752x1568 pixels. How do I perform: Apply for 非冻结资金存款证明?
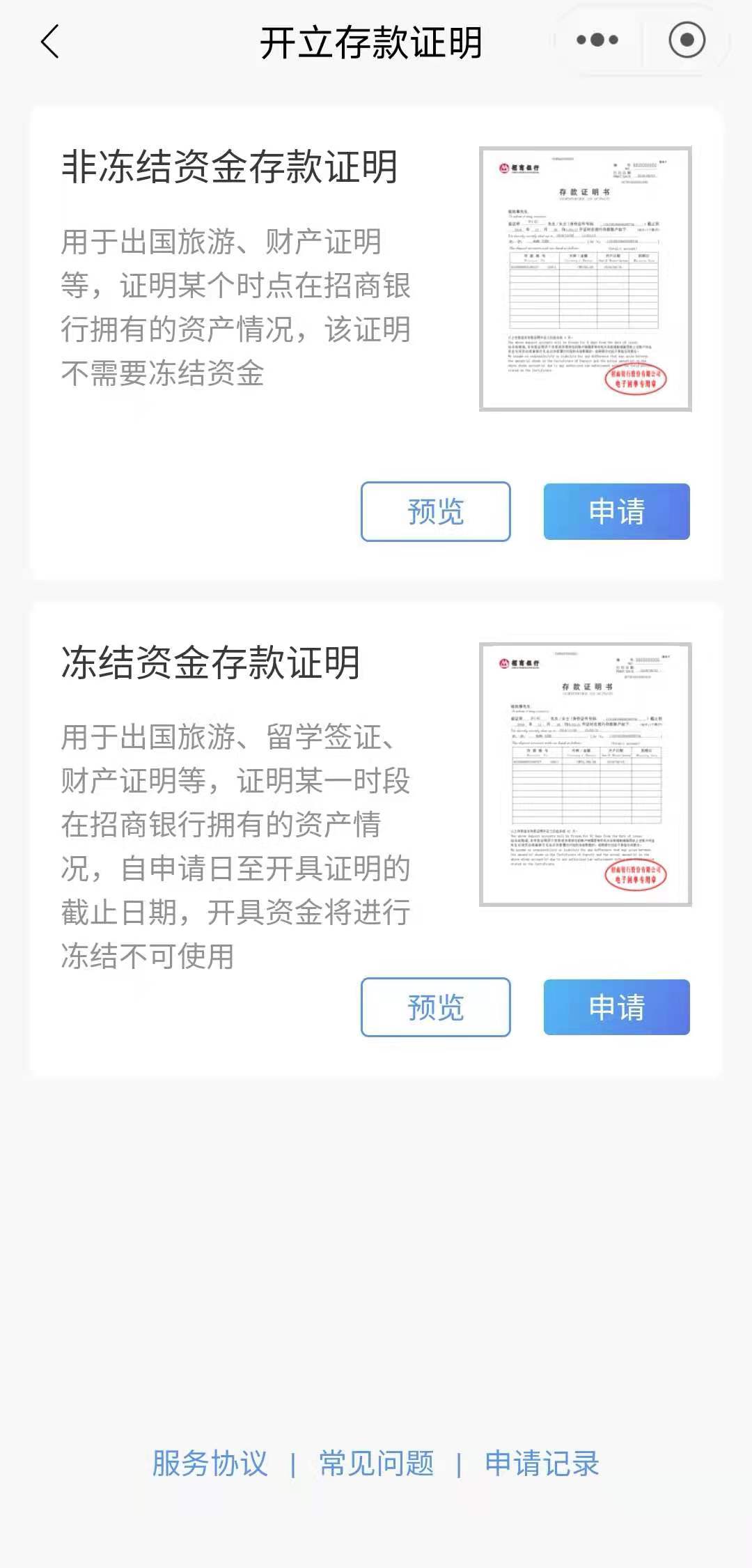pyautogui.click(x=616, y=511)
